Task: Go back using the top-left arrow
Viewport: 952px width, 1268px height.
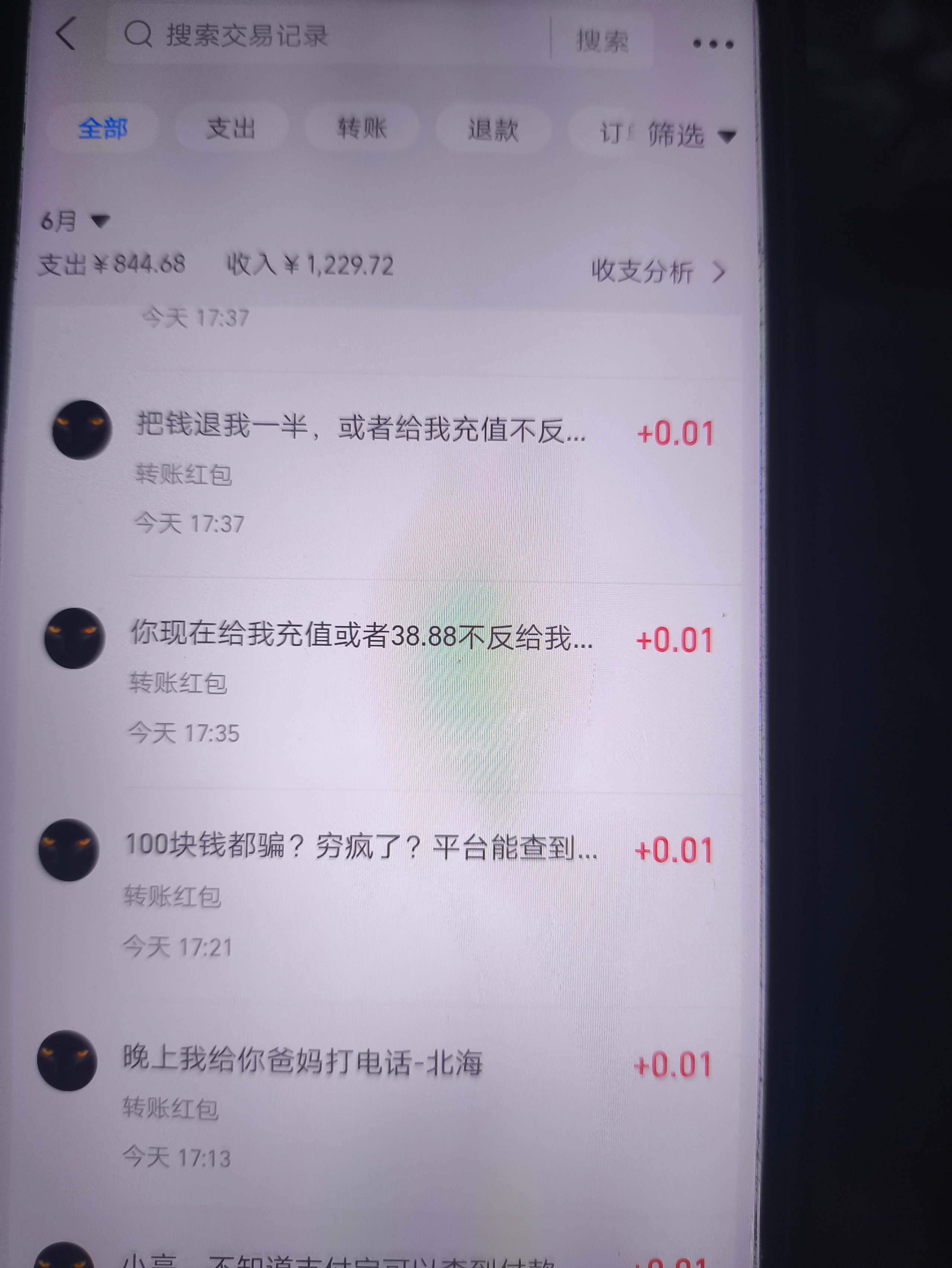Action: point(66,34)
